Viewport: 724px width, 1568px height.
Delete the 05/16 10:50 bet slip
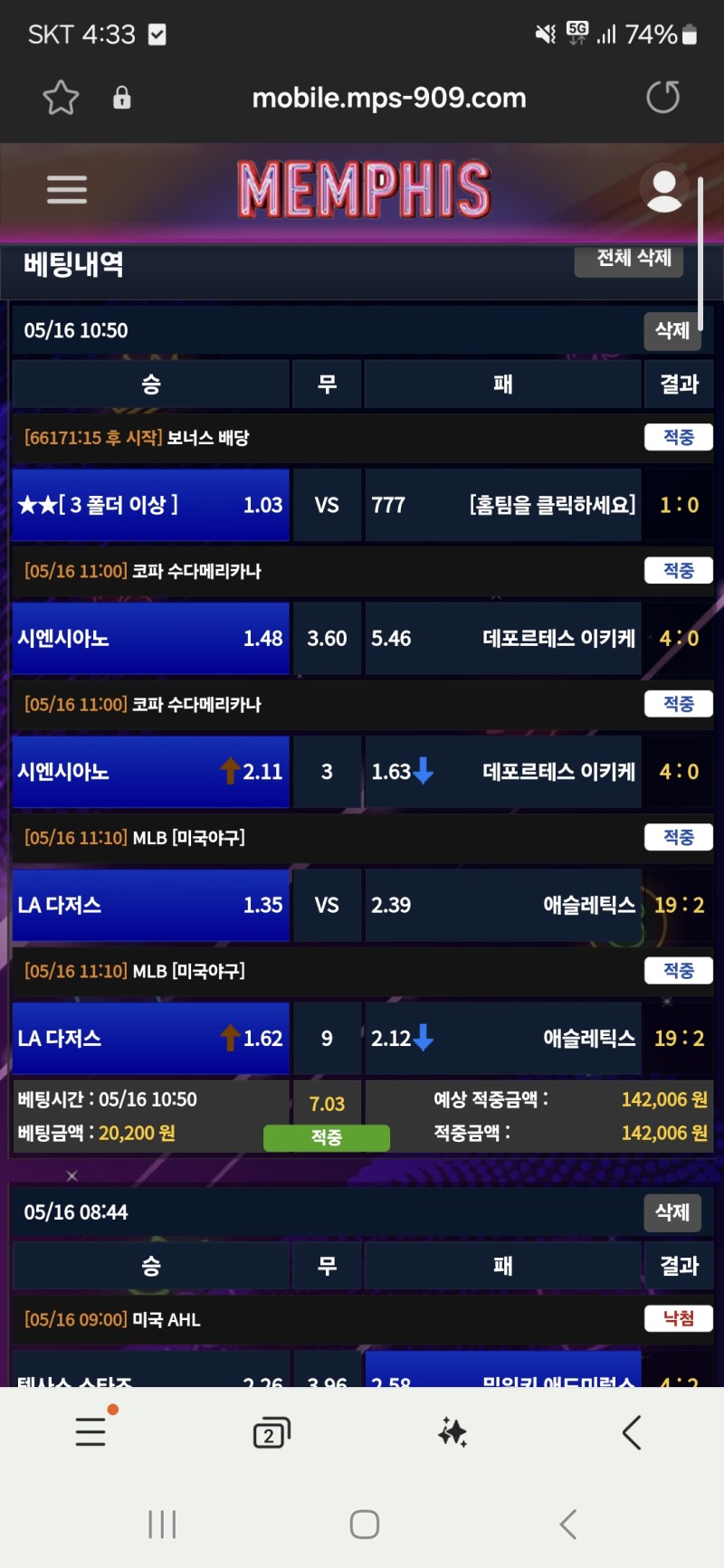pyautogui.click(x=672, y=330)
